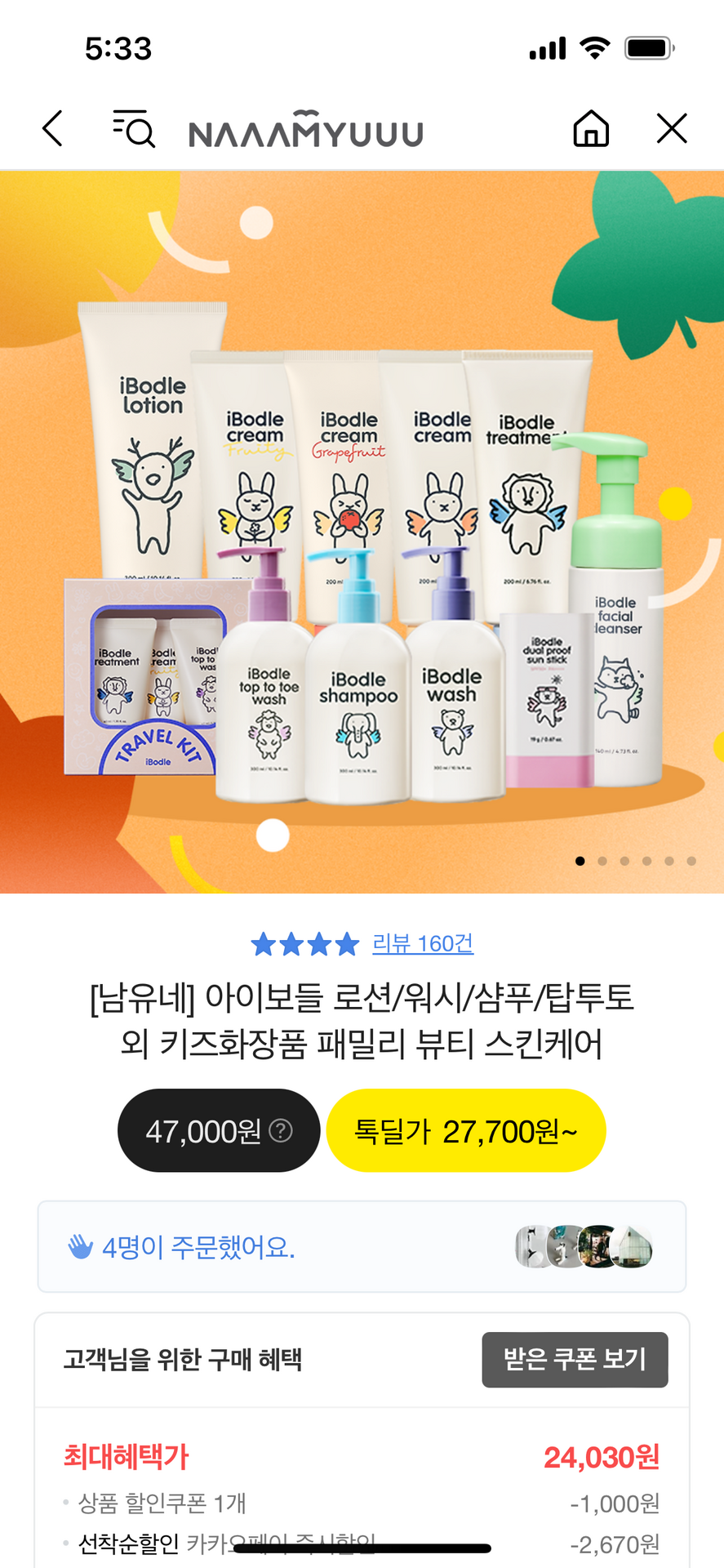Open the NAAAMYUUU store logo
Screen dimensions: 724x1568
click(306, 131)
